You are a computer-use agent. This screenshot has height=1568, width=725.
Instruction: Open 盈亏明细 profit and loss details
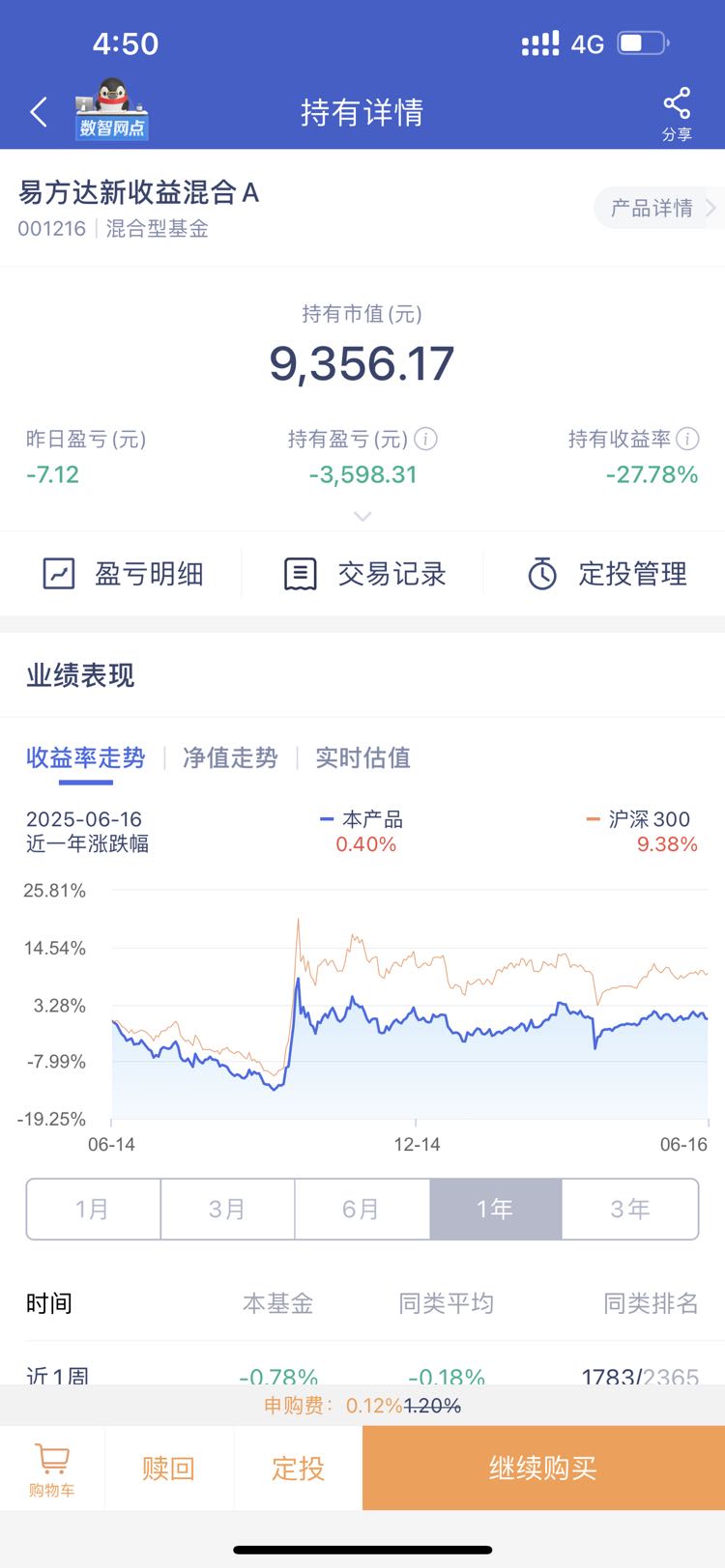[122, 574]
